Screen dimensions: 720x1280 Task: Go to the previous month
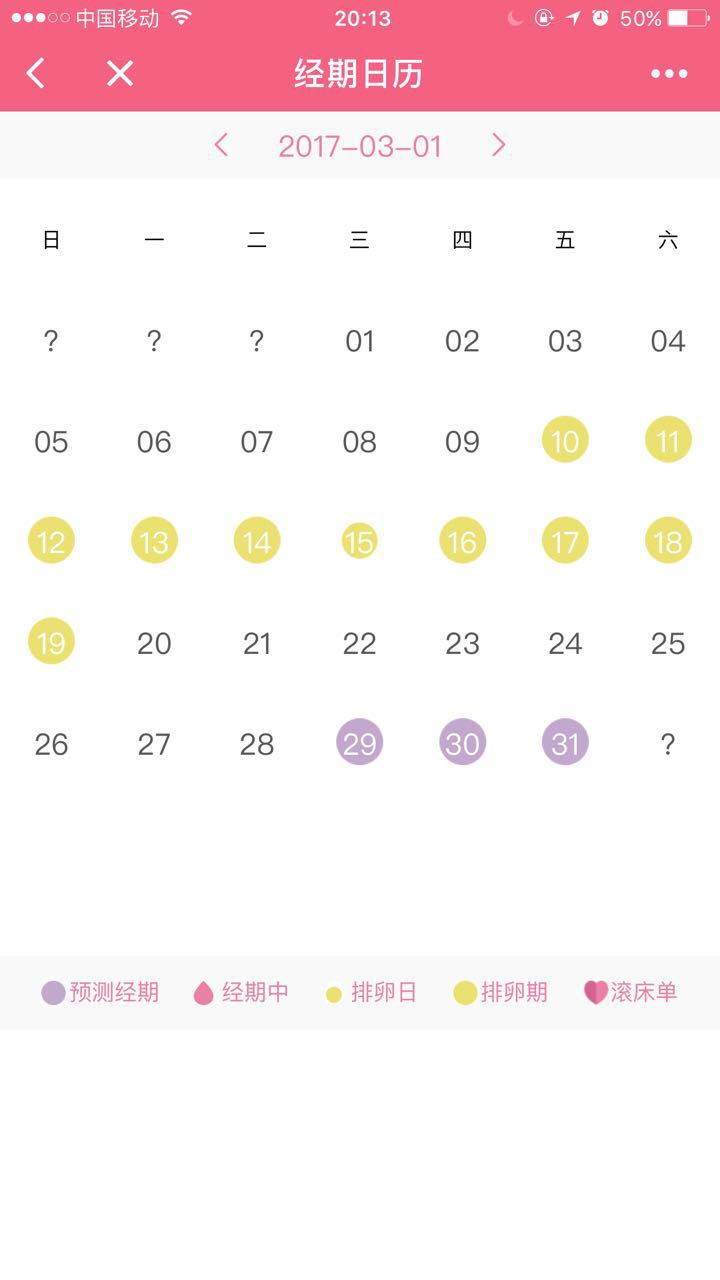click(x=221, y=146)
